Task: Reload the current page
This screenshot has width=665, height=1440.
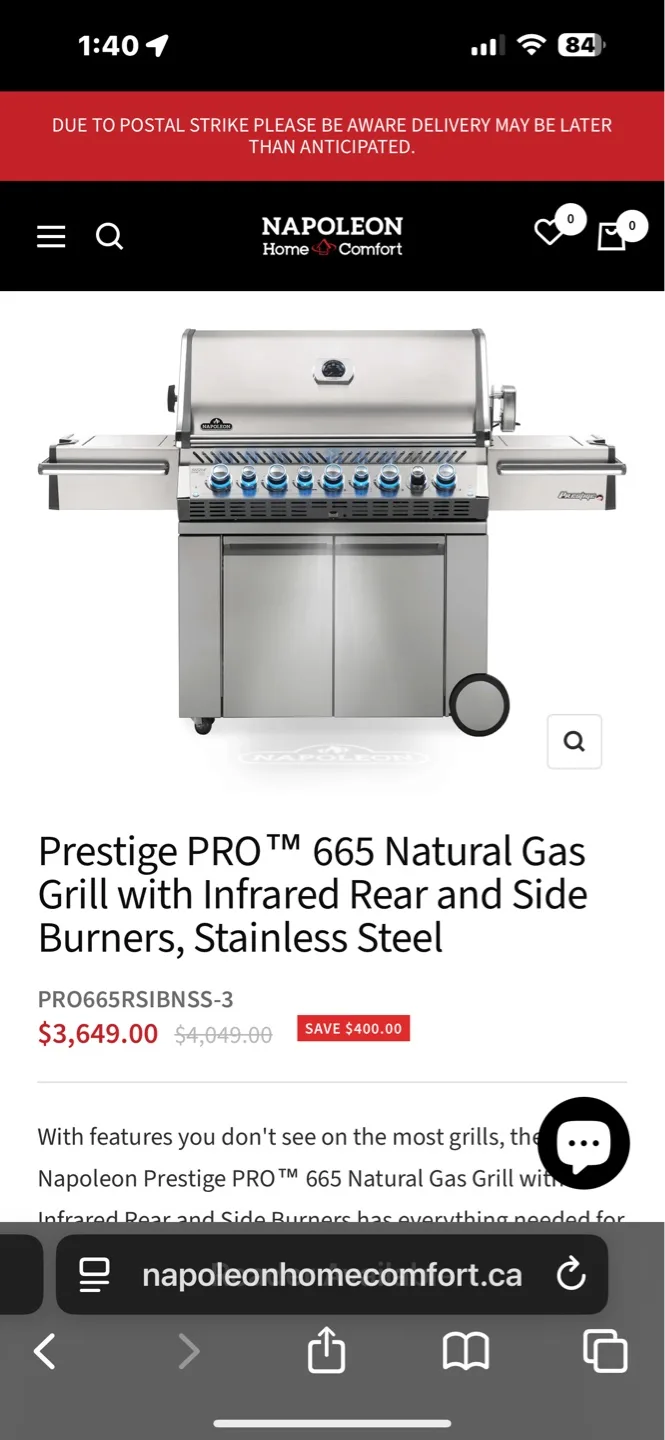Action: pos(571,1275)
